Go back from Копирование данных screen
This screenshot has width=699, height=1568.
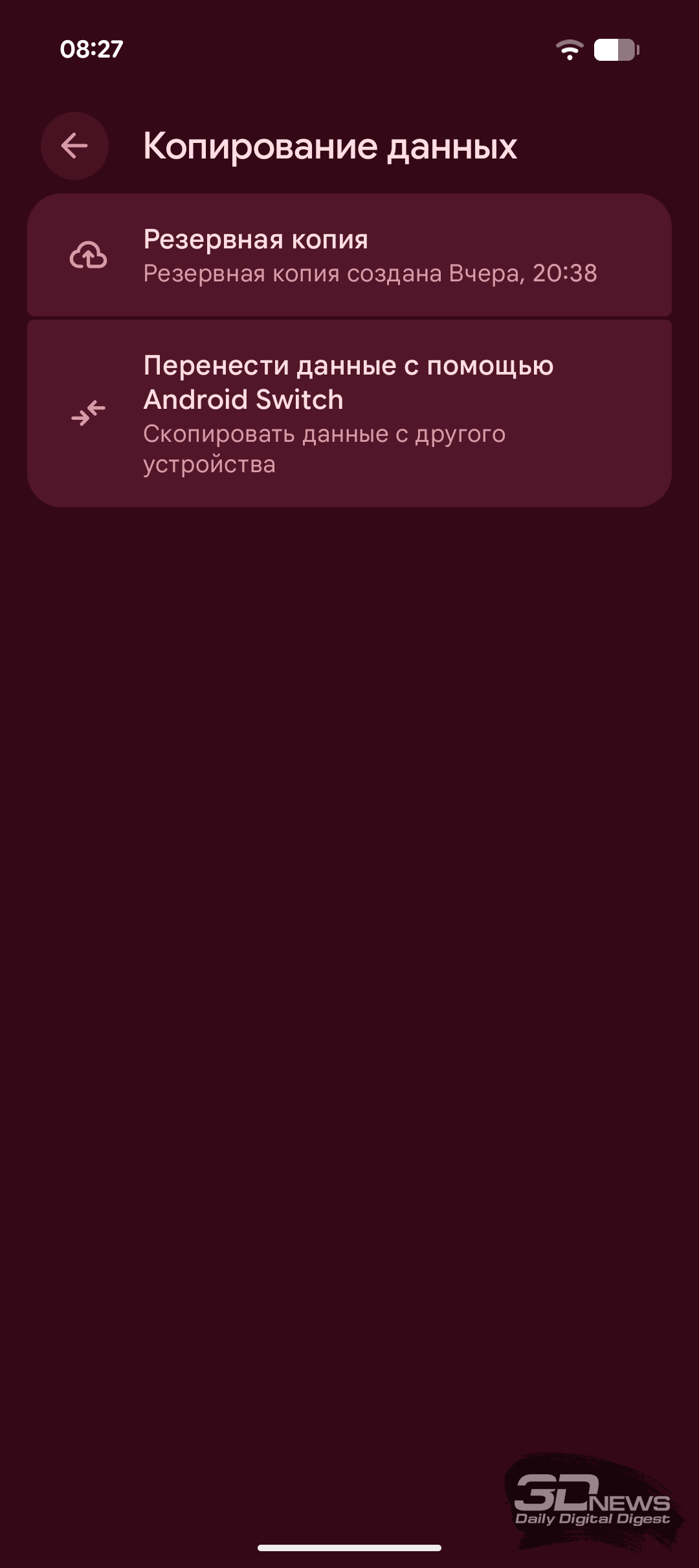click(x=74, y=146)
